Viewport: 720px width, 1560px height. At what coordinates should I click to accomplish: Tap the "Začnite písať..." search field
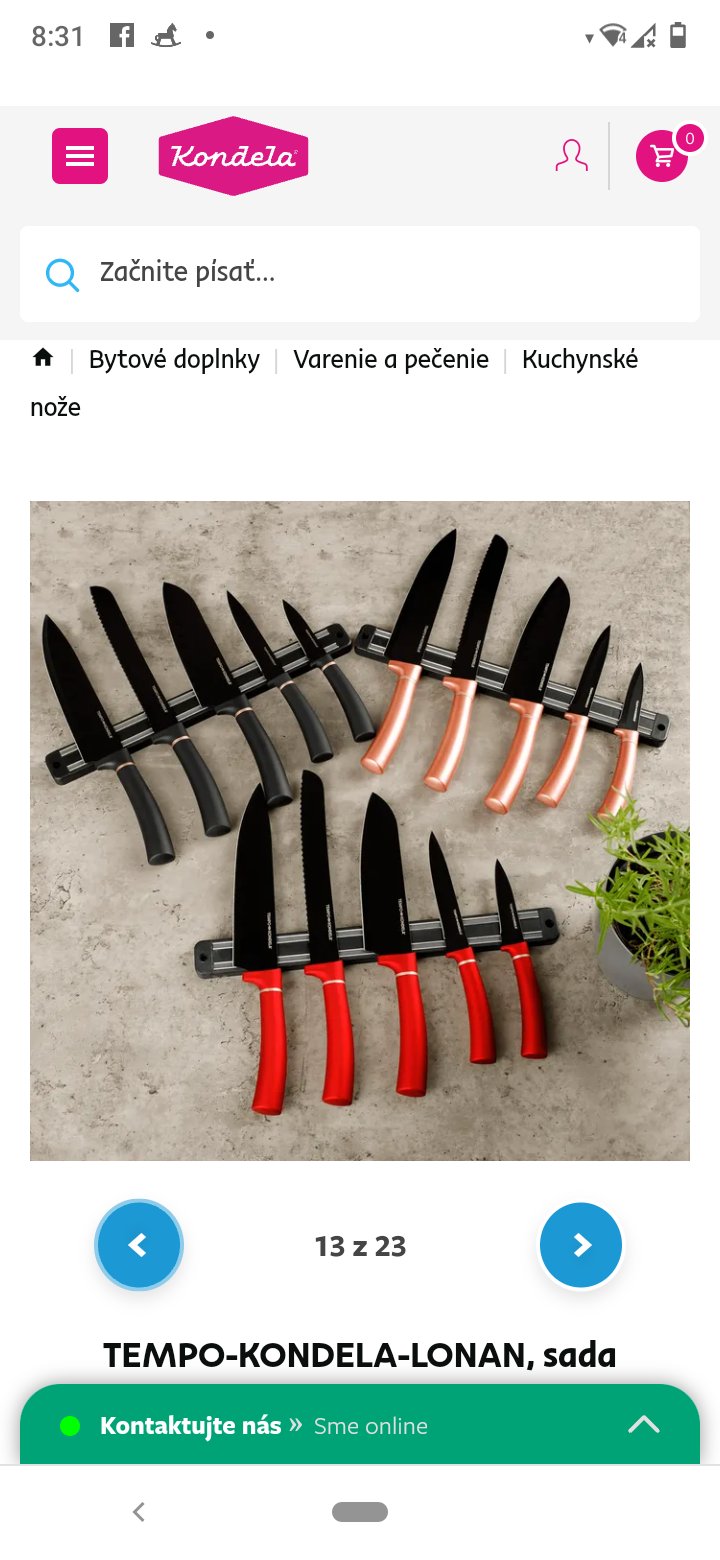click(360, 273)
